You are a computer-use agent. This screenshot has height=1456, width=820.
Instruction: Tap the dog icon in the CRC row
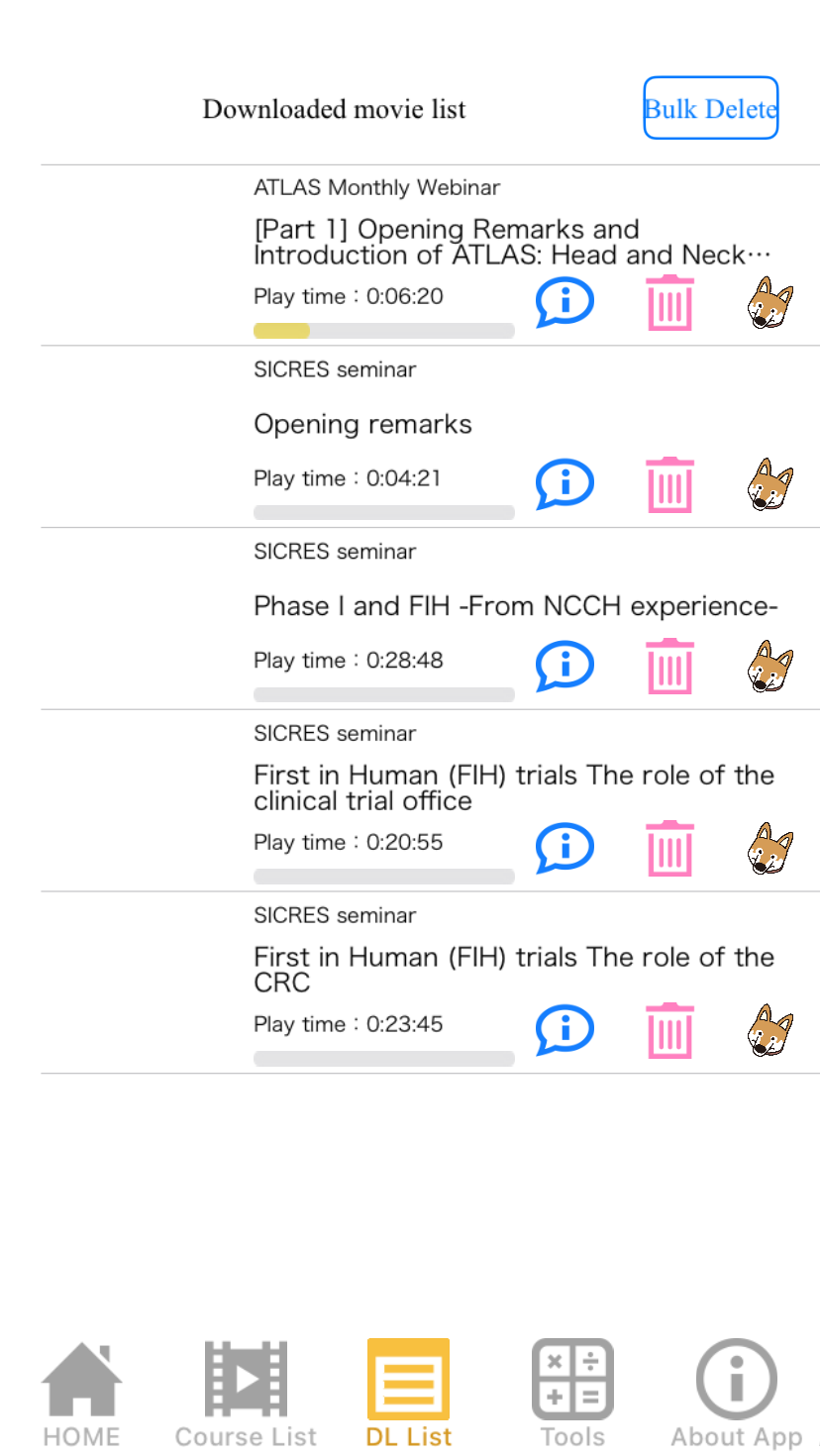770,1031
